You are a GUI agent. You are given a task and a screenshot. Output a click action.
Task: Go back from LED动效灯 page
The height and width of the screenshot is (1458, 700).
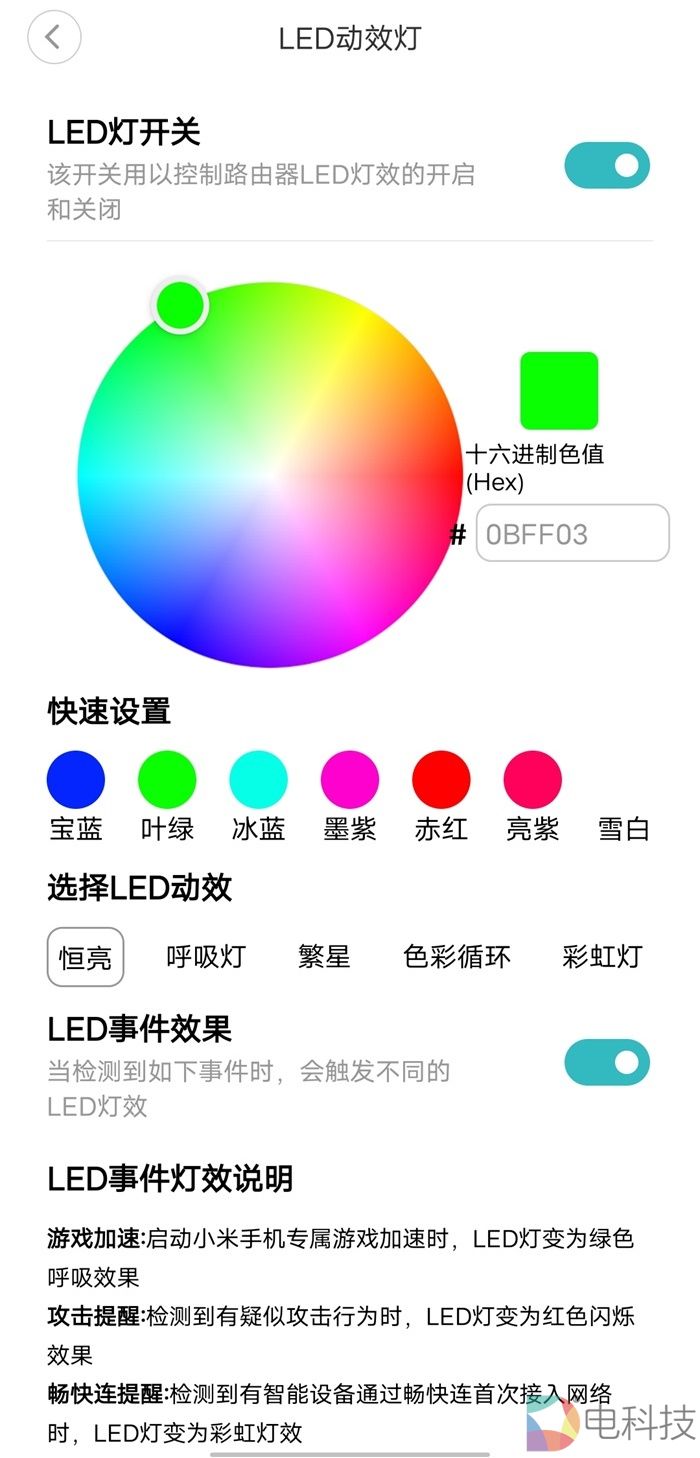(x=54, y=38)
